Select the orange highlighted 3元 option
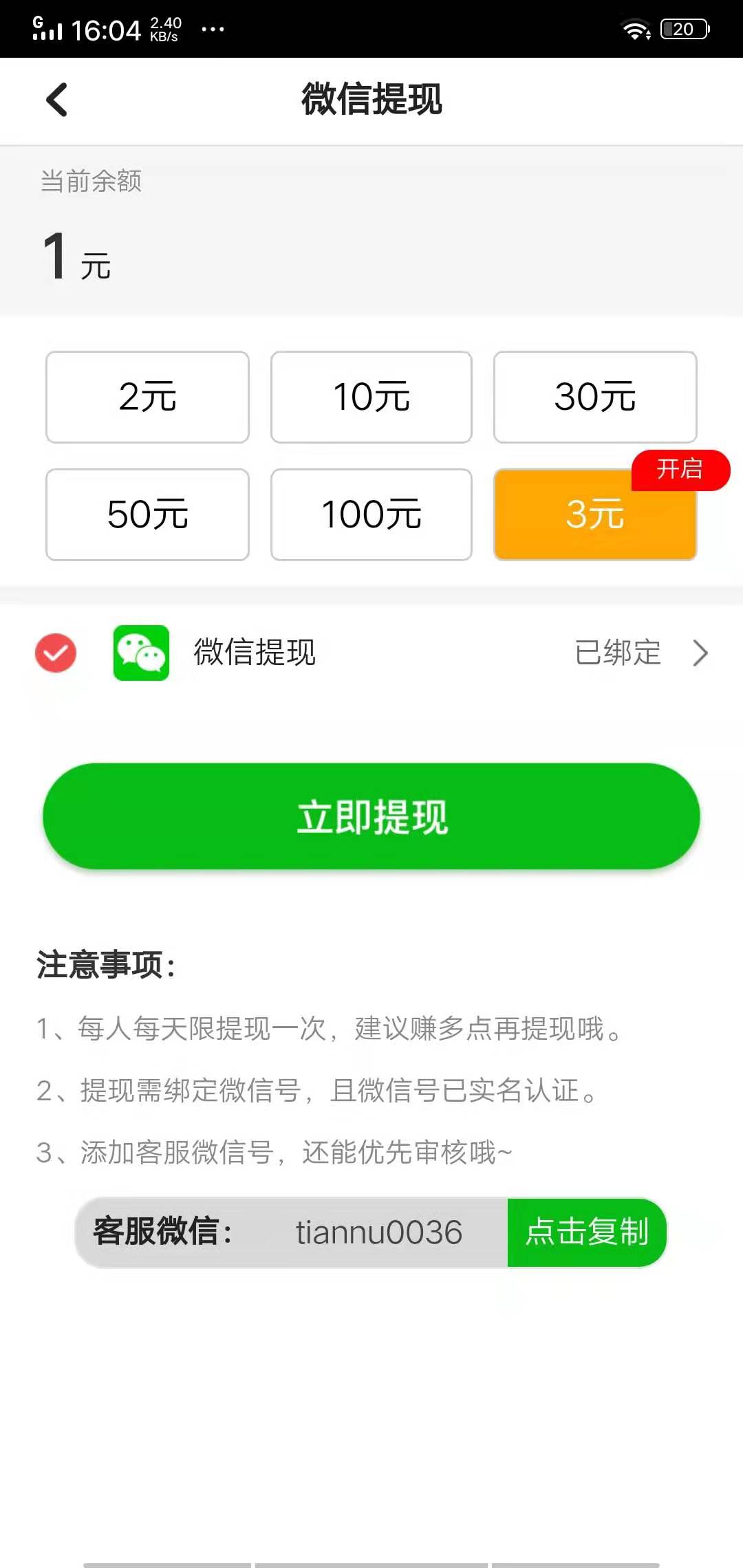 (x=595, y=514)
